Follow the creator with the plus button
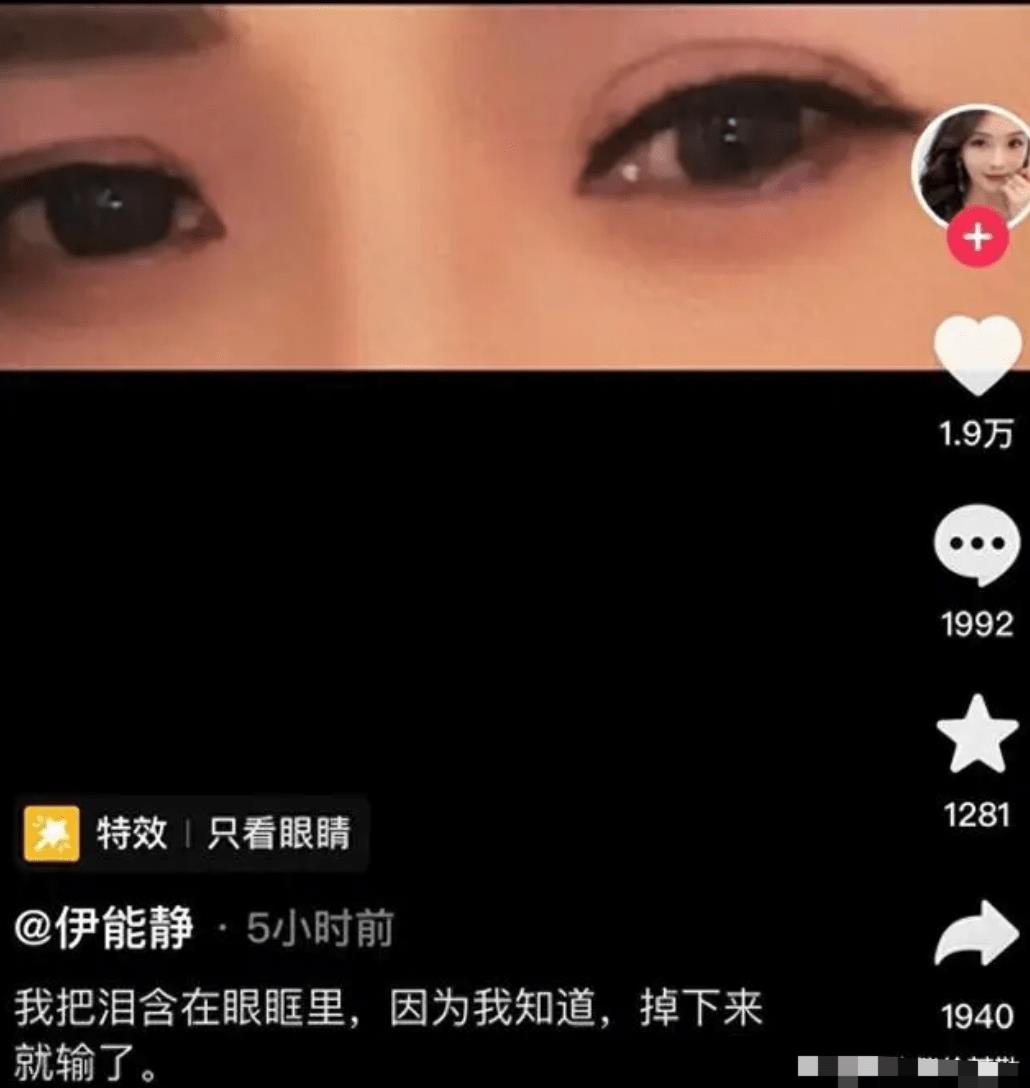The image size is (1030, 1088). click(x=977, y=238)
